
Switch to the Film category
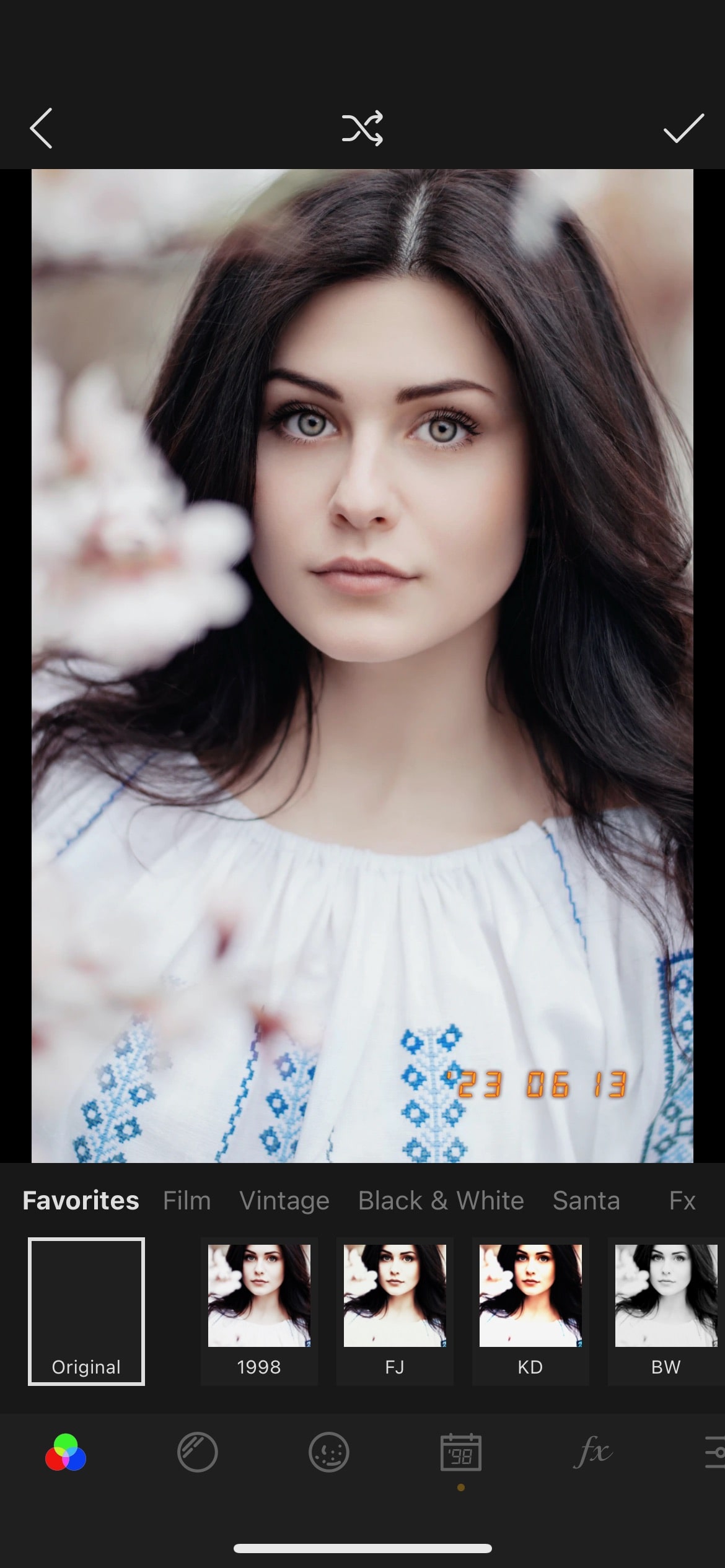(187, 1201)
